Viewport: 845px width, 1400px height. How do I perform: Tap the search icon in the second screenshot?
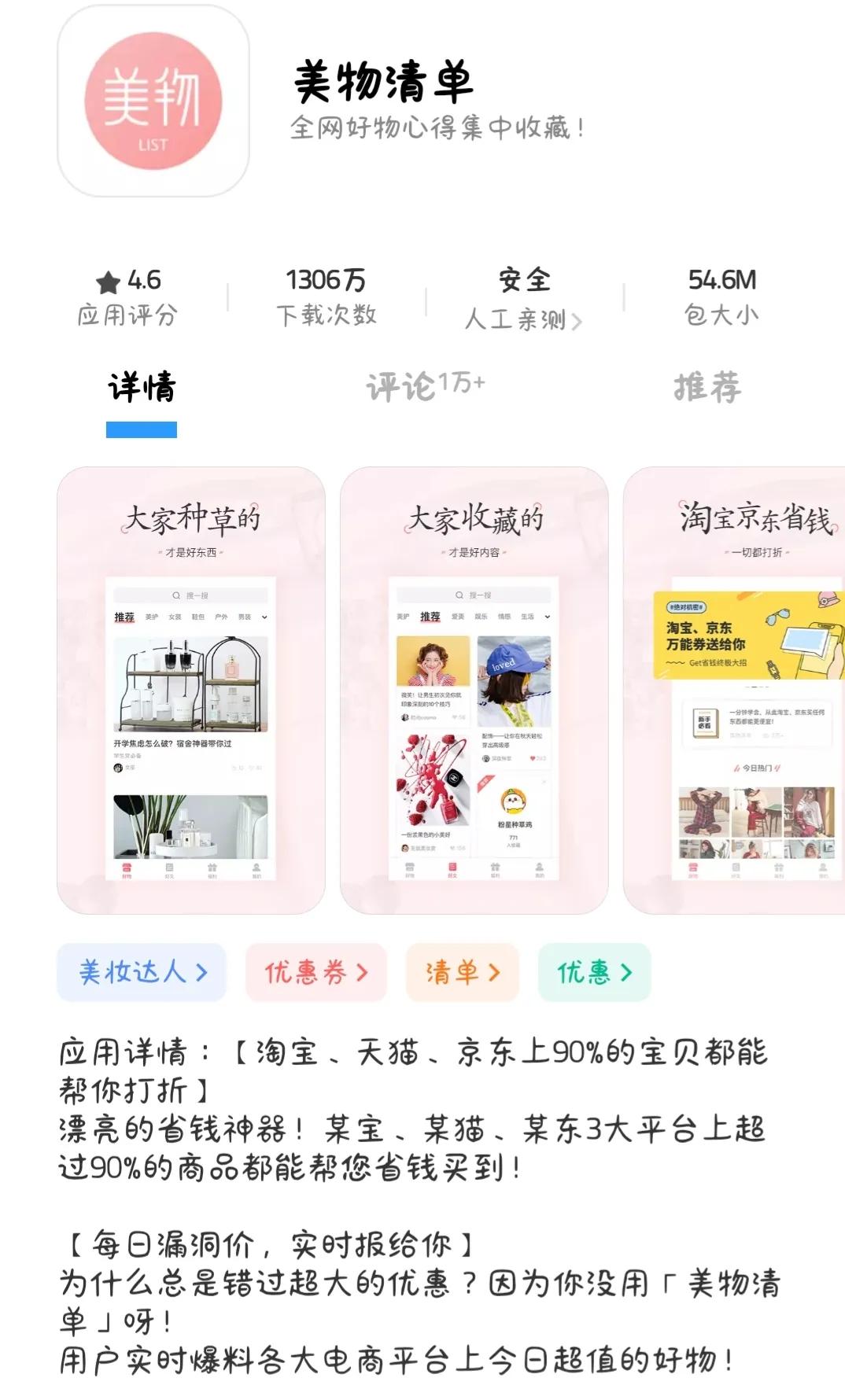pos(458,595)
